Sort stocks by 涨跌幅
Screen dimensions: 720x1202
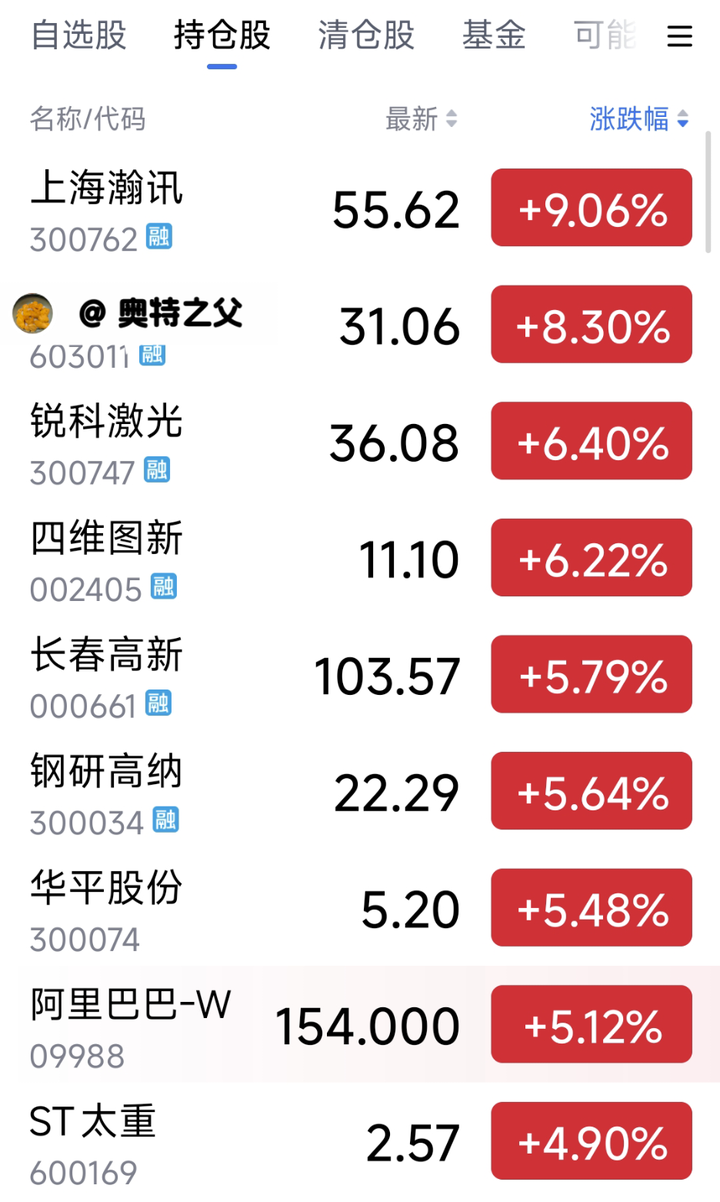pos(639,119)
